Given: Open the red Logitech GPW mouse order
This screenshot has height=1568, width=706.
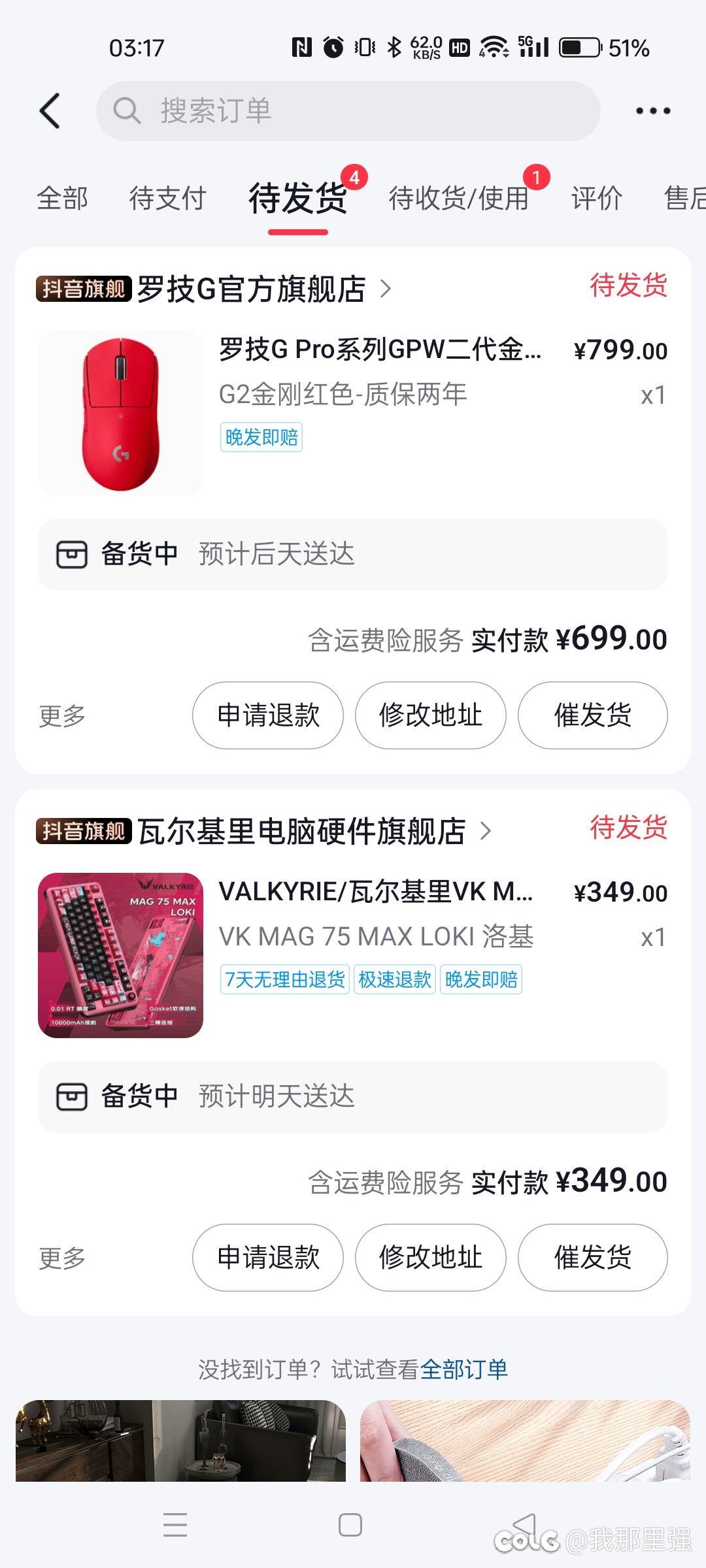Looking at the screenshot, I should coord(352,413).
